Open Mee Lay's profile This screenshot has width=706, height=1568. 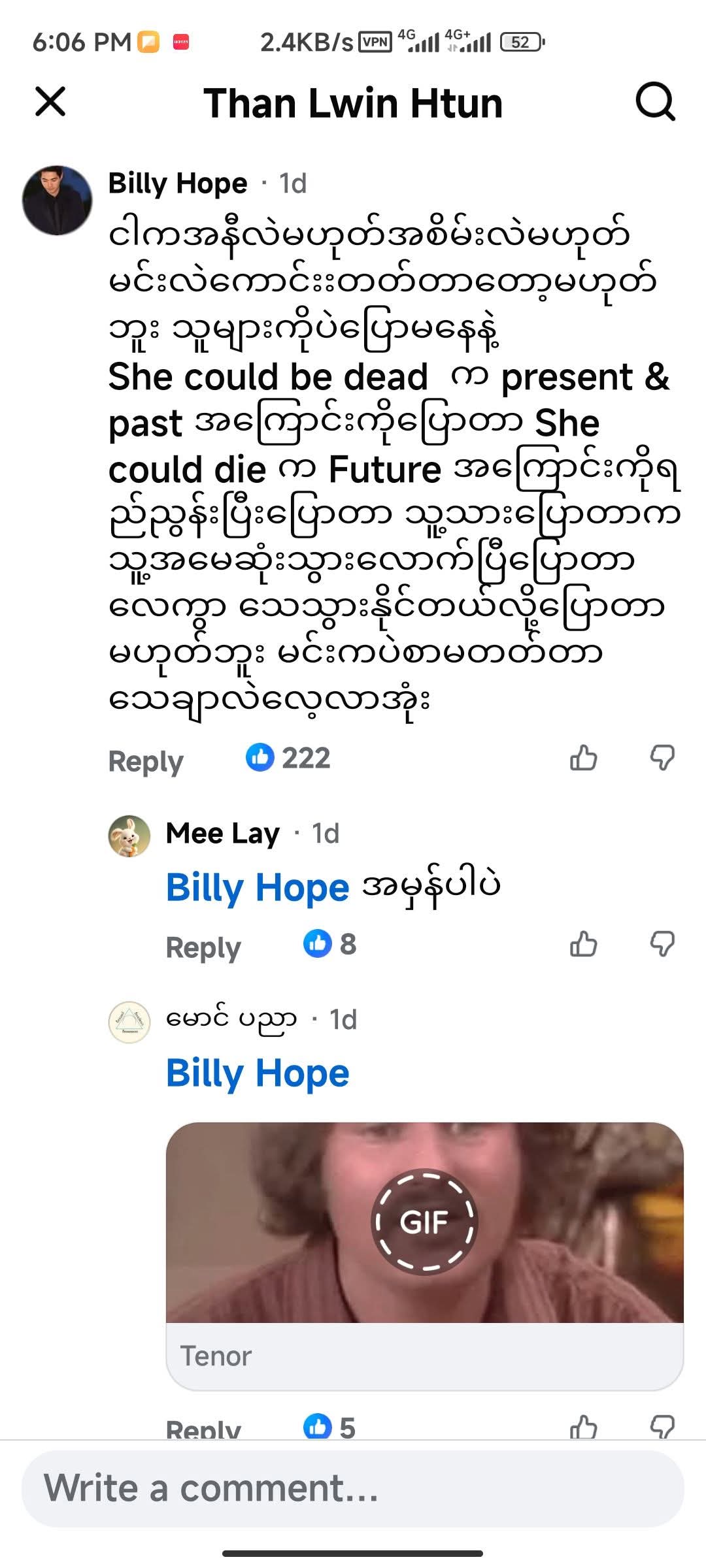(222, 834)
